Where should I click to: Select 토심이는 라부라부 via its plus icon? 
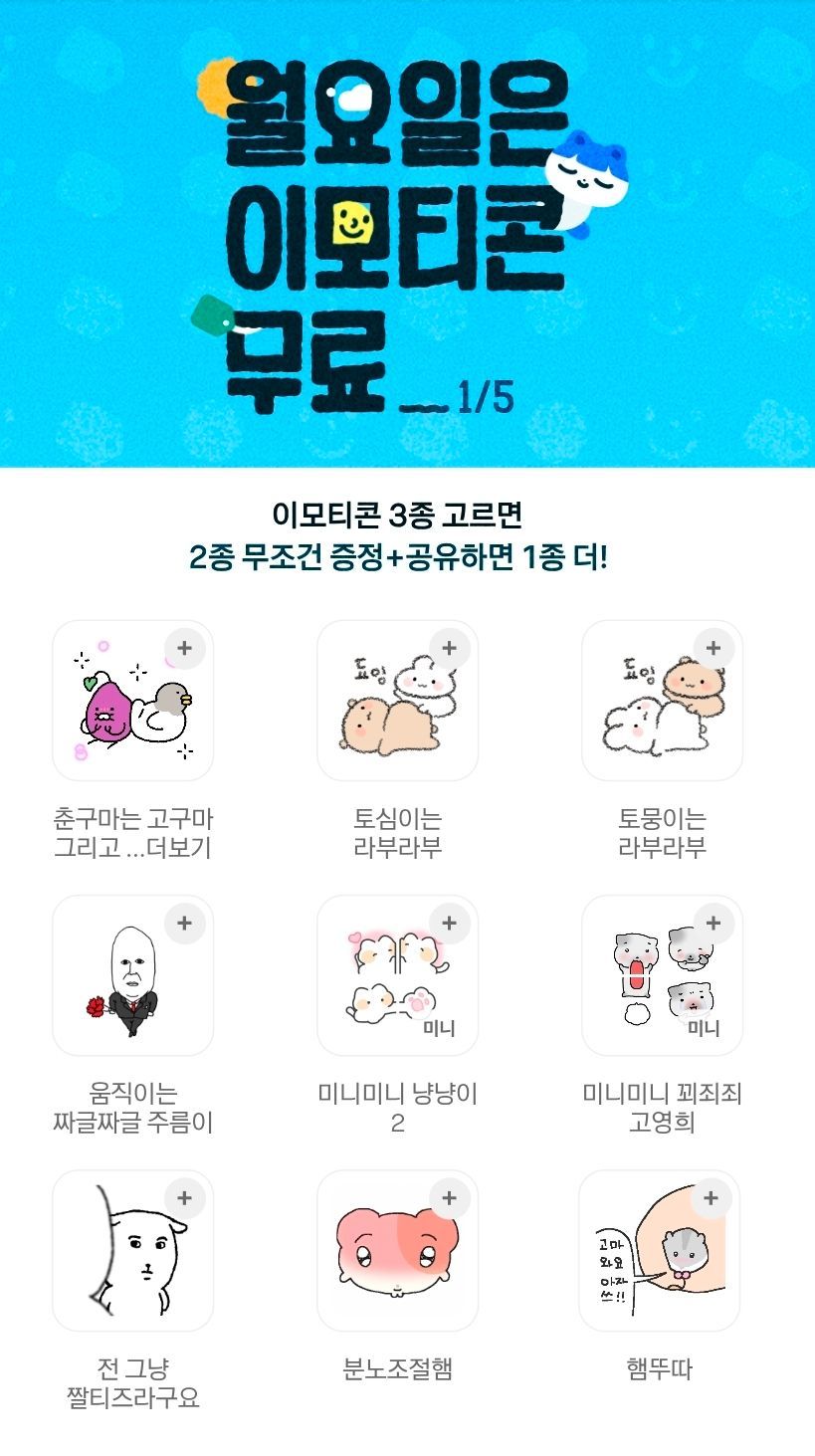tap(449, 649)
